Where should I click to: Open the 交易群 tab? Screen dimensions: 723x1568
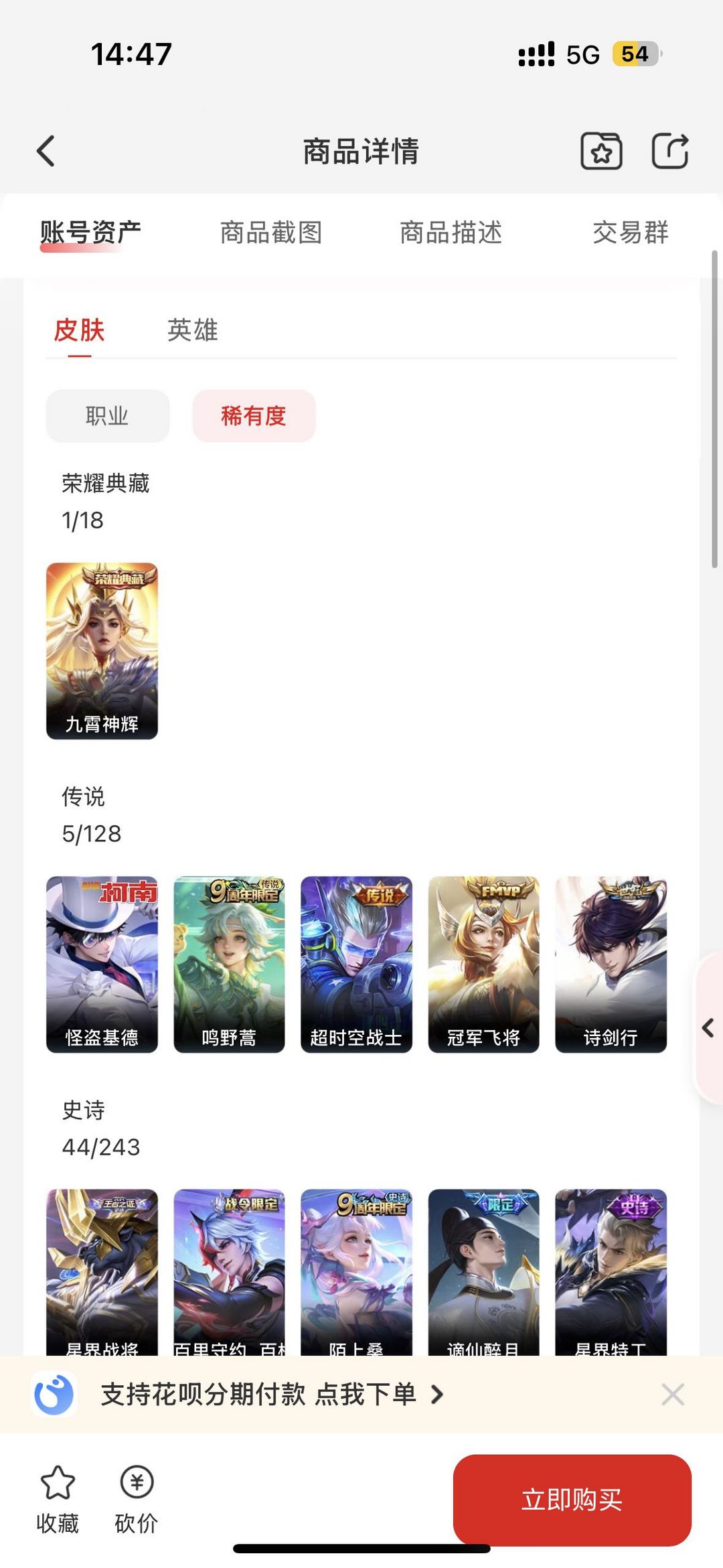click(630, 232)
